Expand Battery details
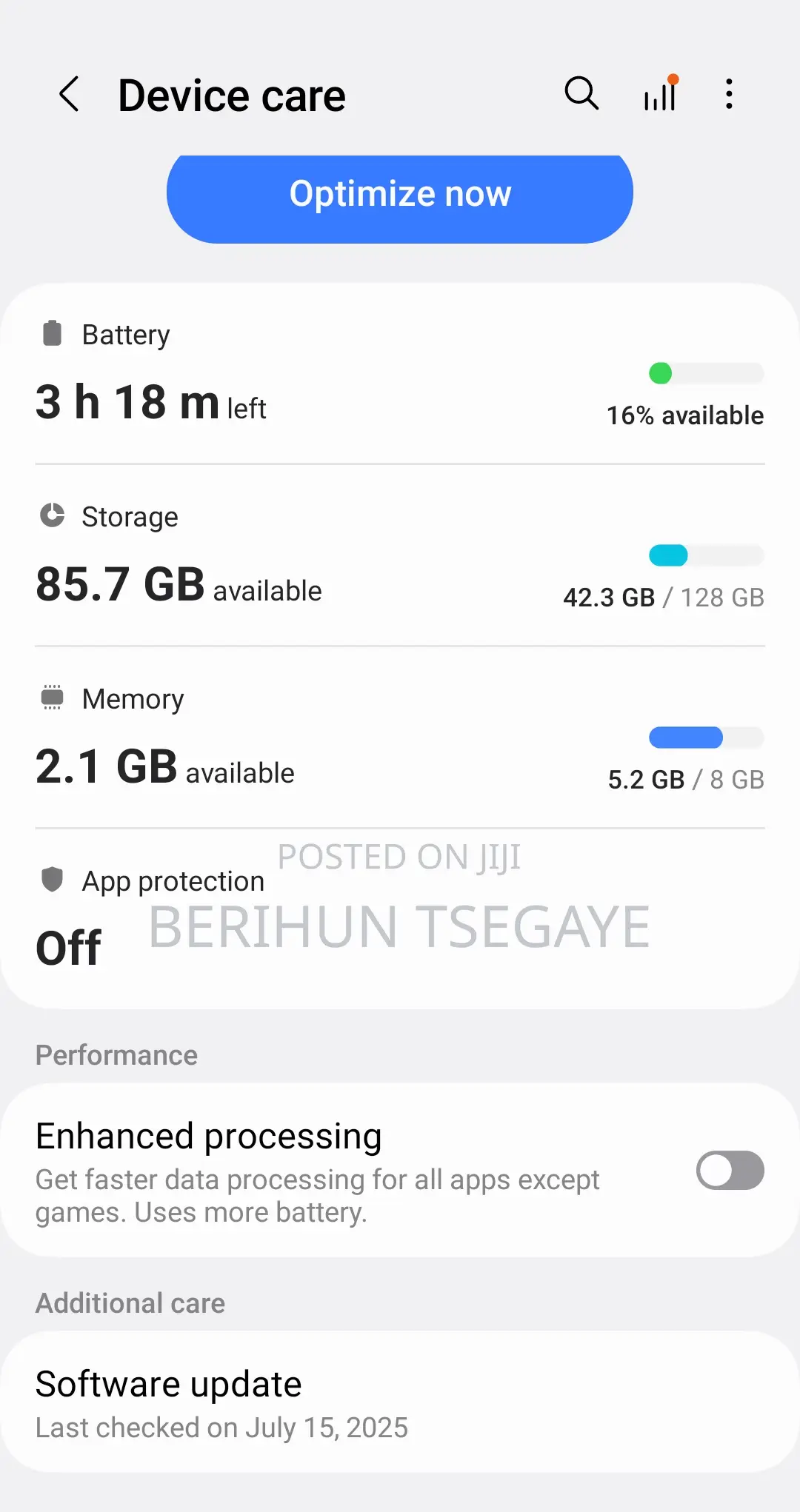Image resolution: width=800 pixels, height=1512 pixels. point(400,370)
